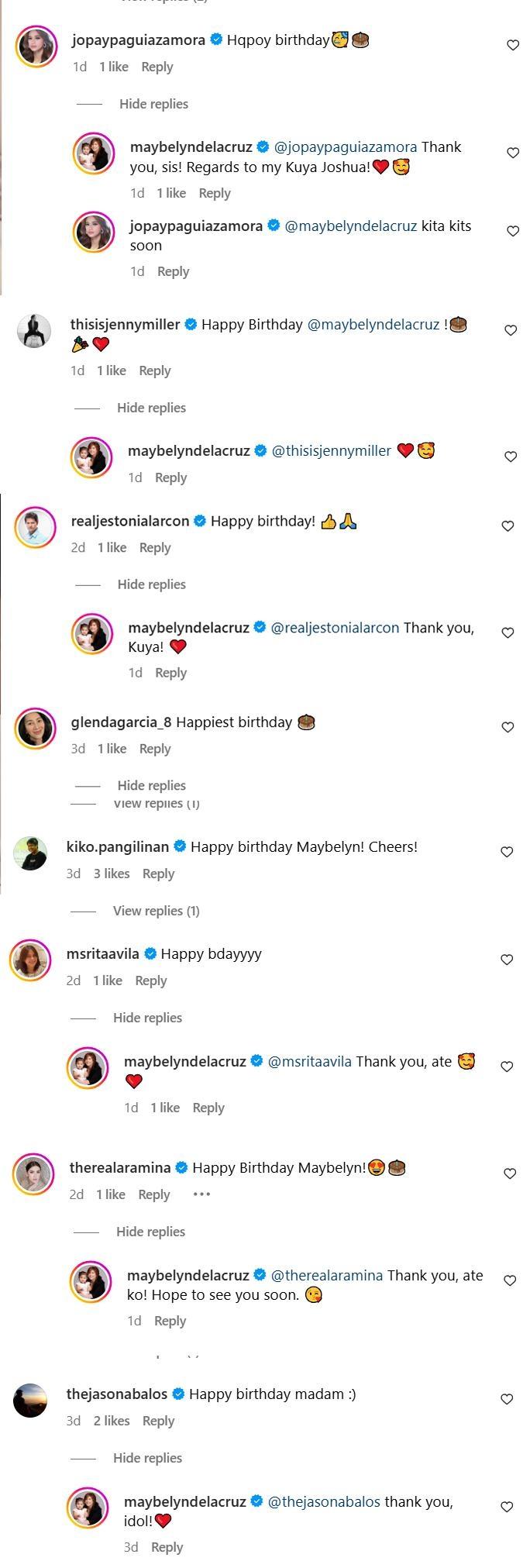Screen dimensions: 530x1568
Task: Open thisisjennymiller's profile picture
Action: tap(34, 331)
